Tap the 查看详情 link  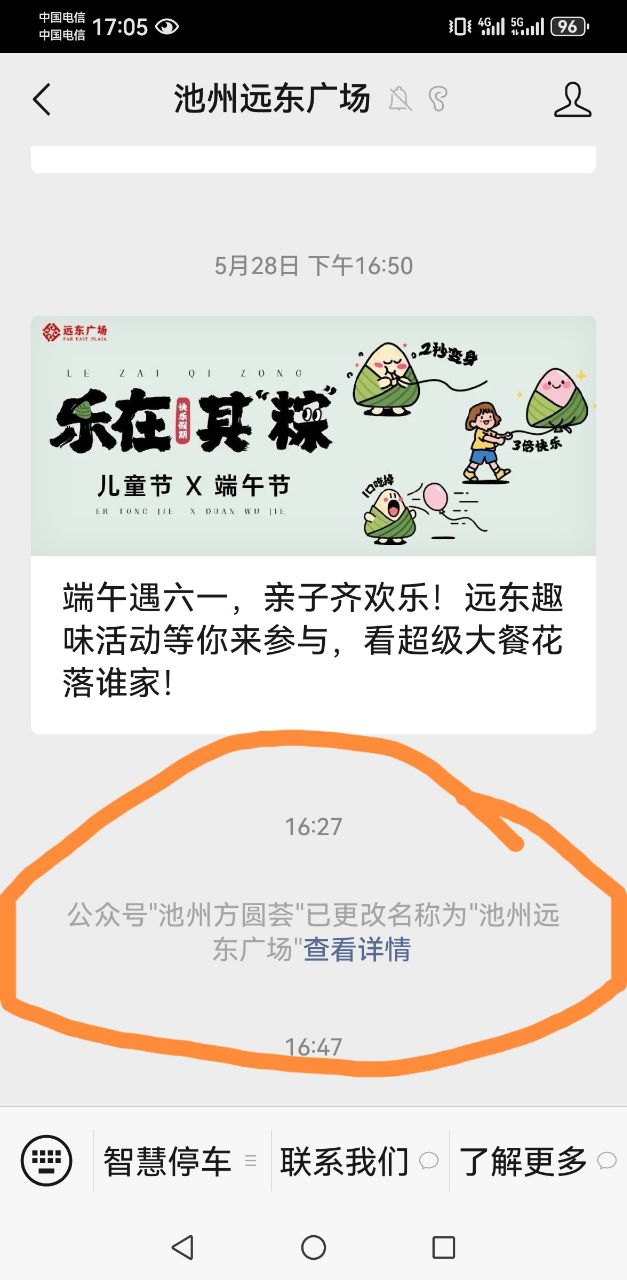[x=357, y=949]
